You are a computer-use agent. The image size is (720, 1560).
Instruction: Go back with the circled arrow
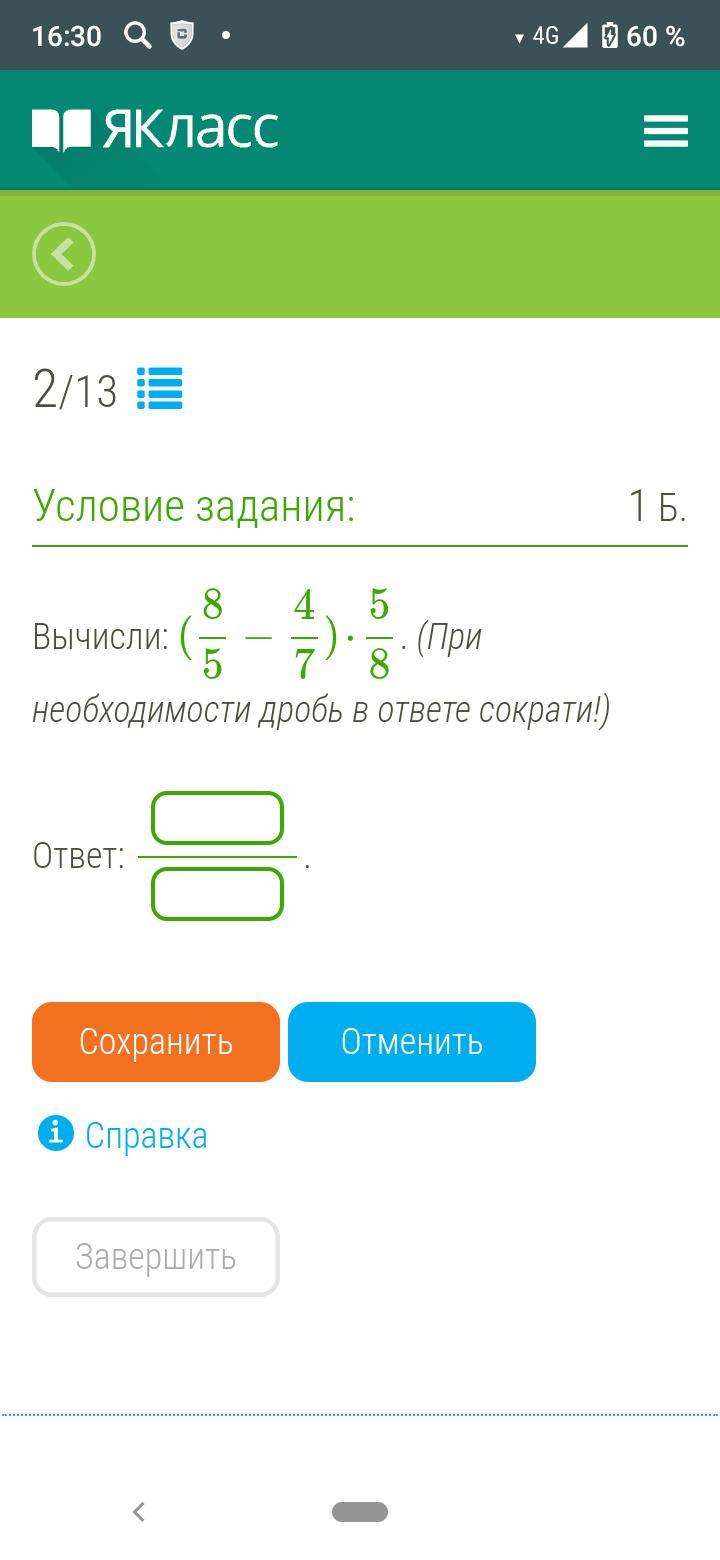tap(64, 254)
